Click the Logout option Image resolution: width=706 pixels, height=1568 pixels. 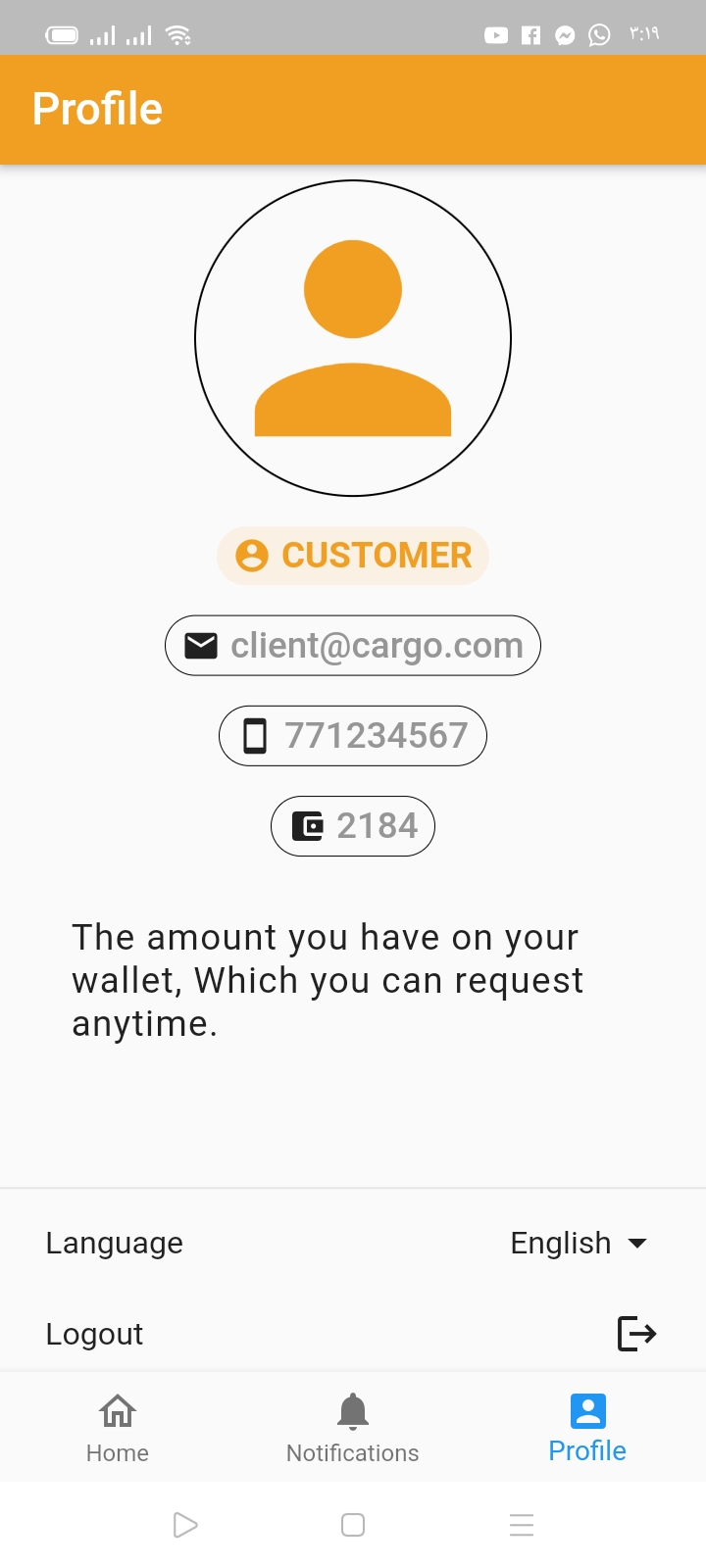tap(94, 1333)
